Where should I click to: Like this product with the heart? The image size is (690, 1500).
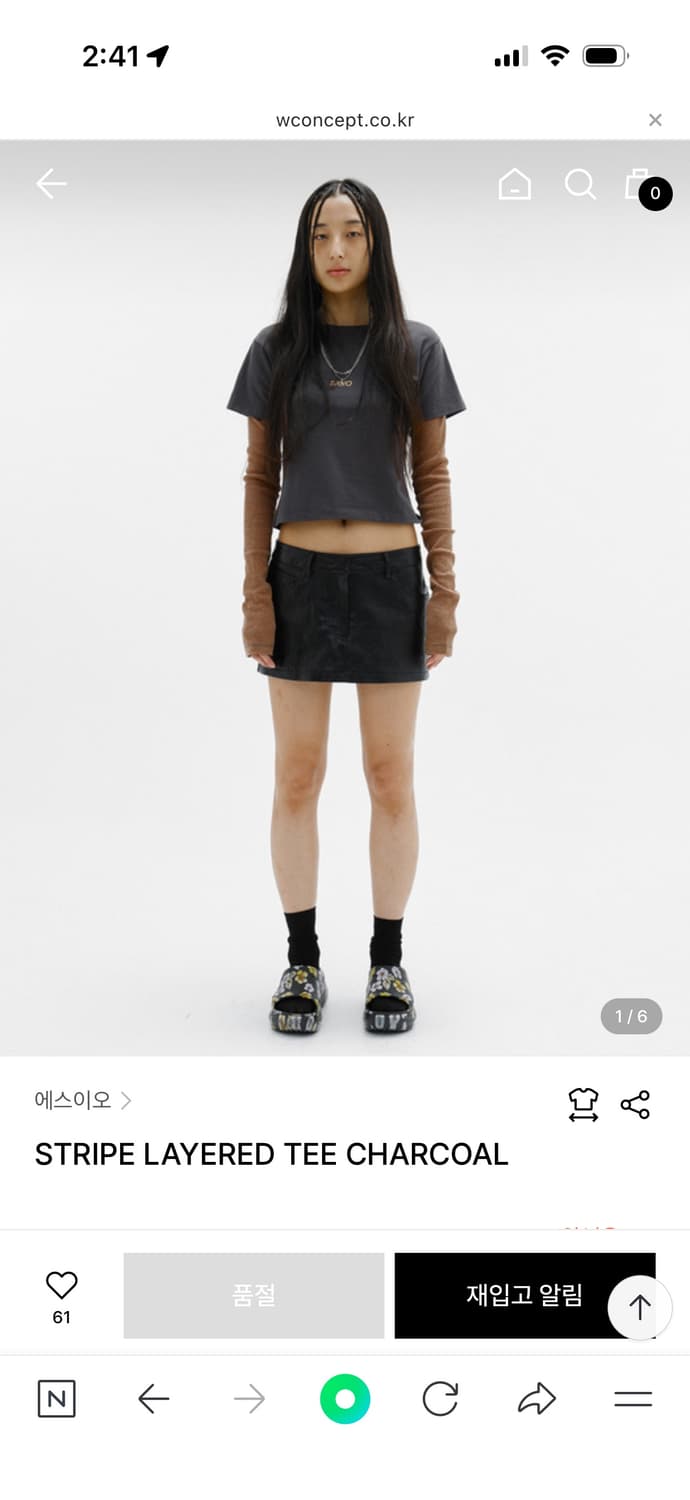pyautogui.click(x=62, y=1285)
